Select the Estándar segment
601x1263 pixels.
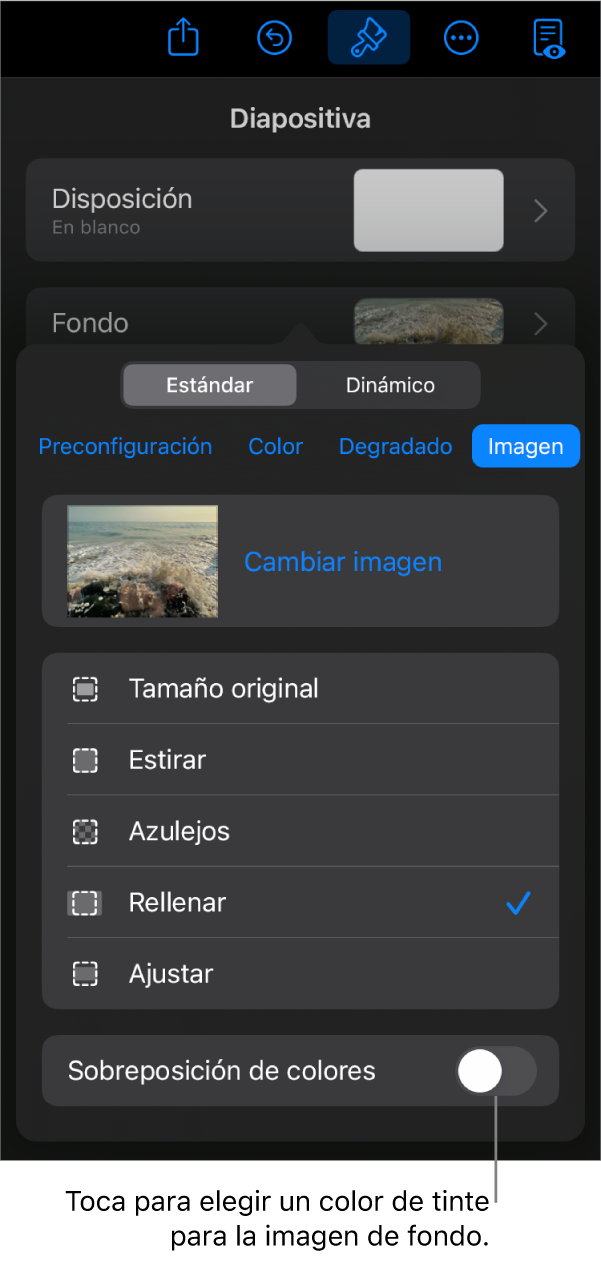(x=209, y=385)
